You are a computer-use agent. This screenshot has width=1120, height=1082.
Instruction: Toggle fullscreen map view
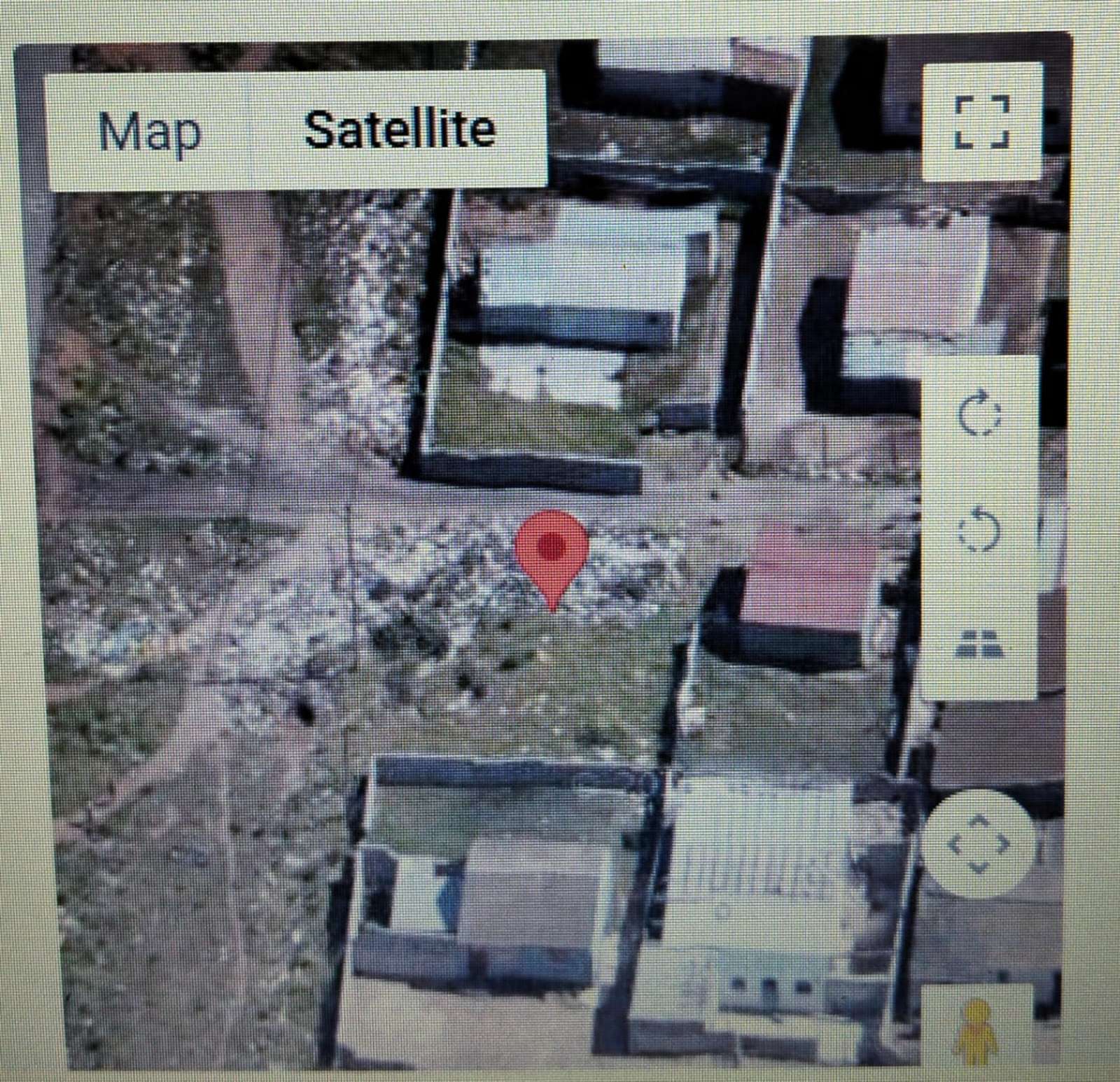[982, 121]
